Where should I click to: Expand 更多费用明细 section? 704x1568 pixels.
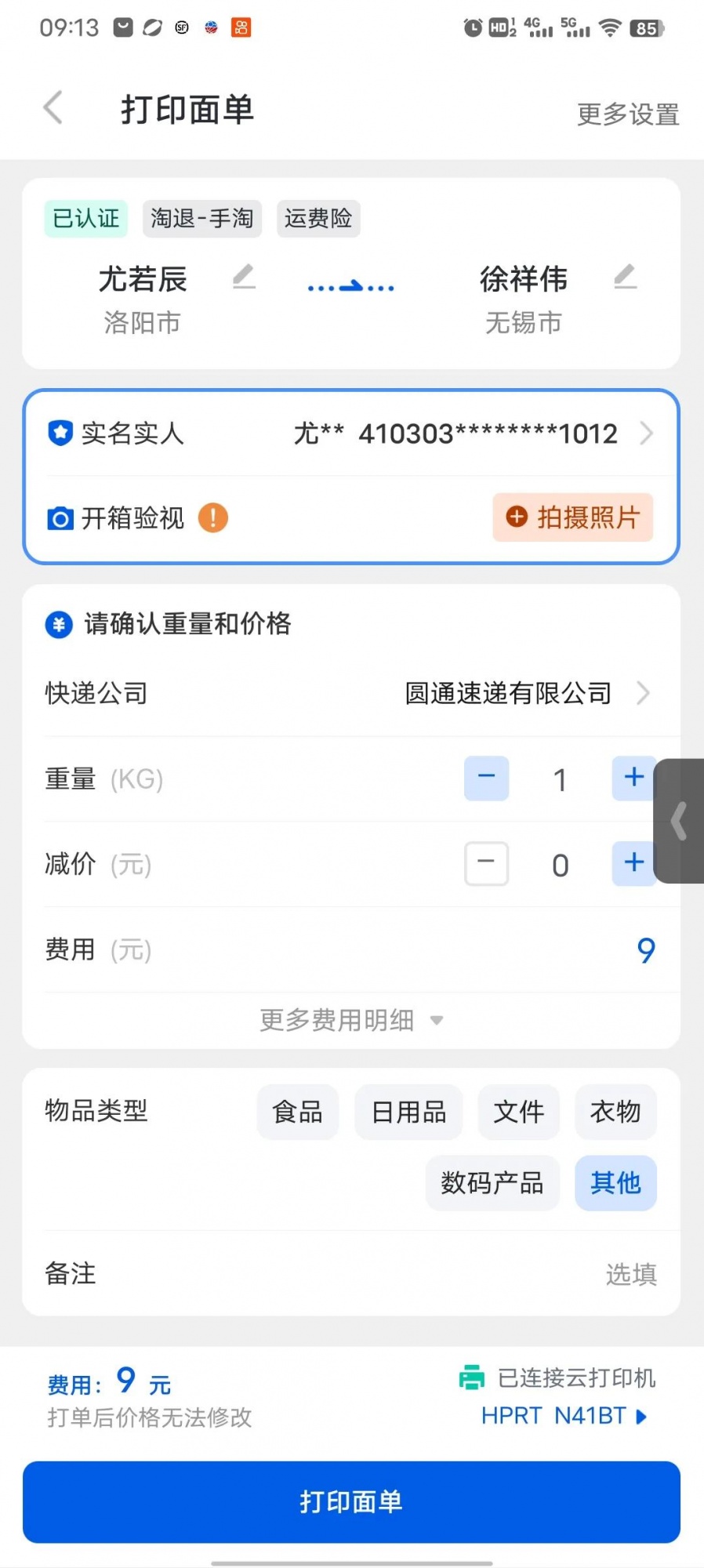351,1020
